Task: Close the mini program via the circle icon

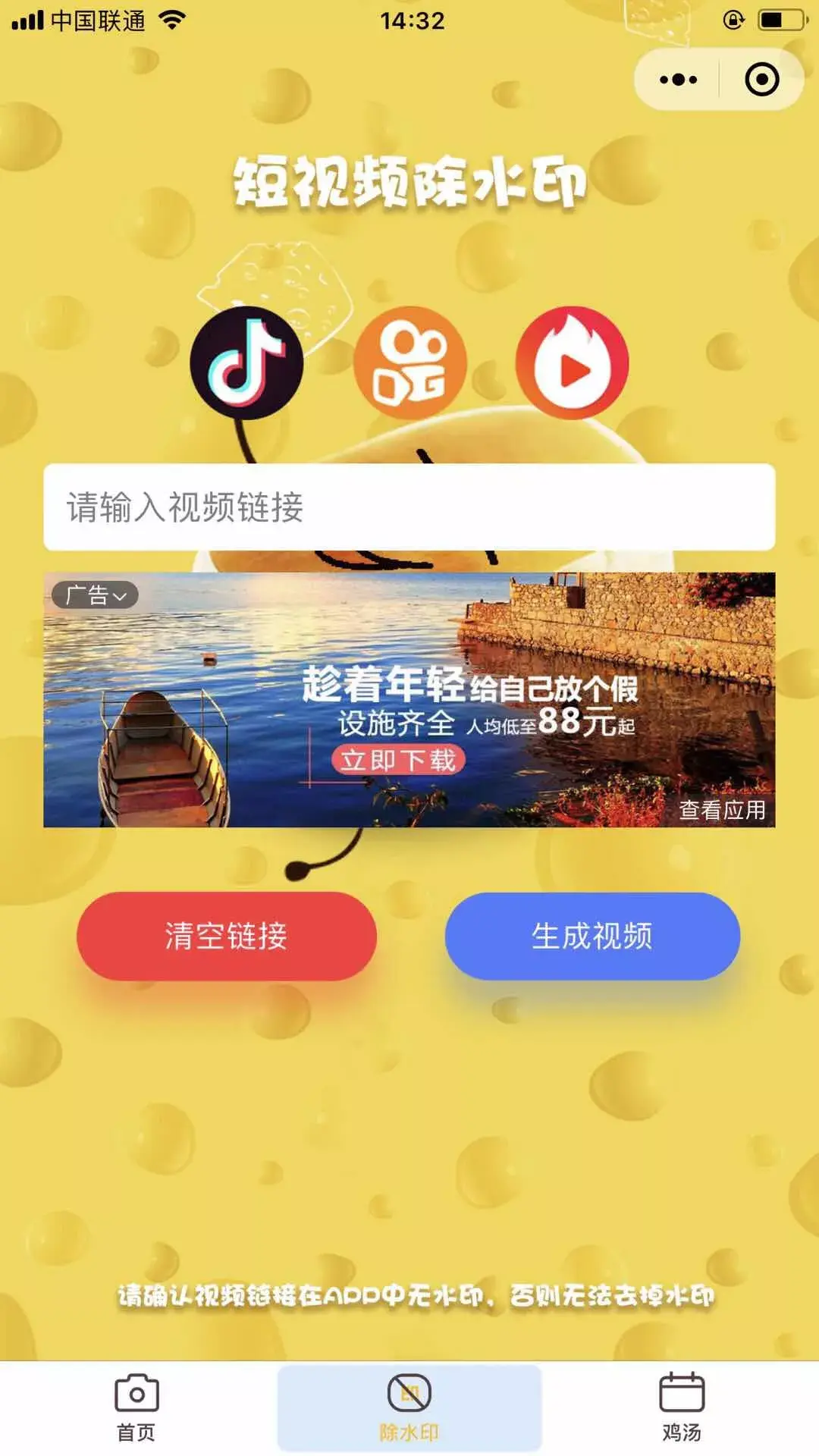Action: (x=761, y=80)
